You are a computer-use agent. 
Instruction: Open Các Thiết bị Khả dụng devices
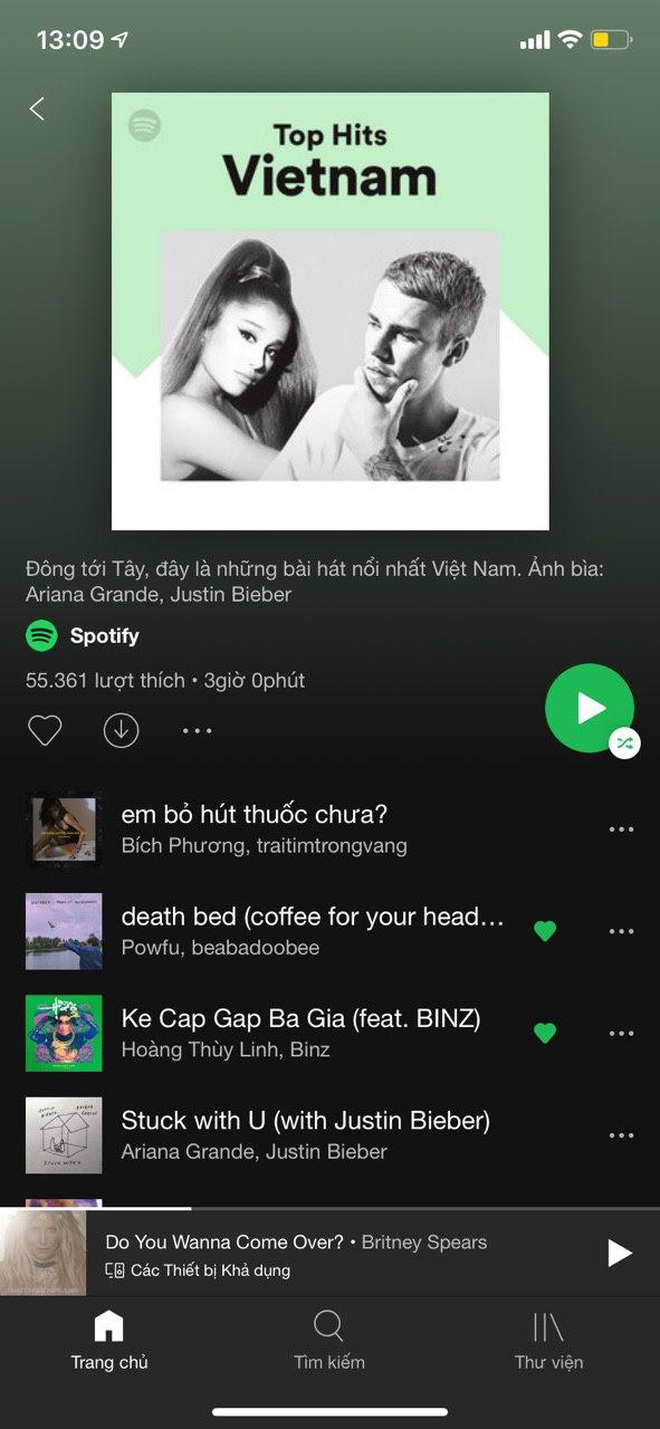[x=198, y=1270]
